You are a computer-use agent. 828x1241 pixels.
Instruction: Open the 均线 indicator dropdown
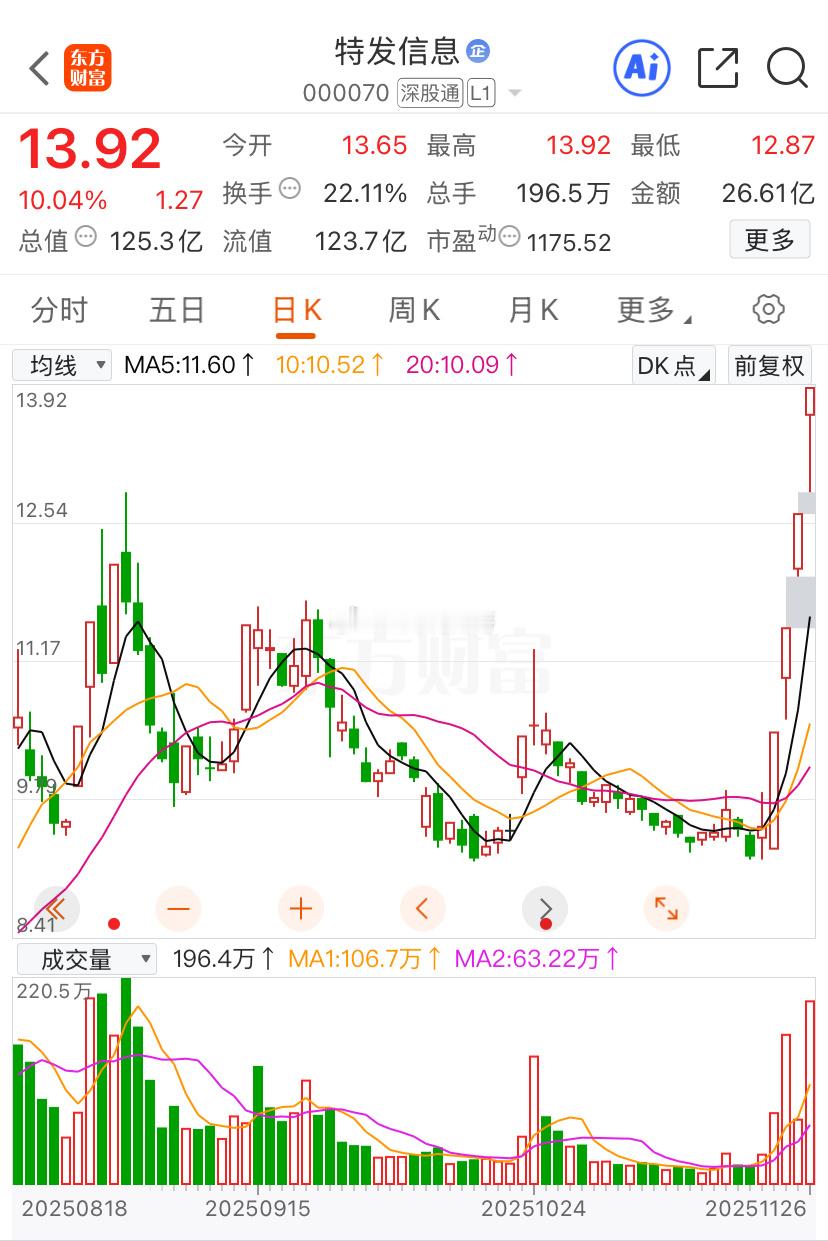click(x=62, y=365)
